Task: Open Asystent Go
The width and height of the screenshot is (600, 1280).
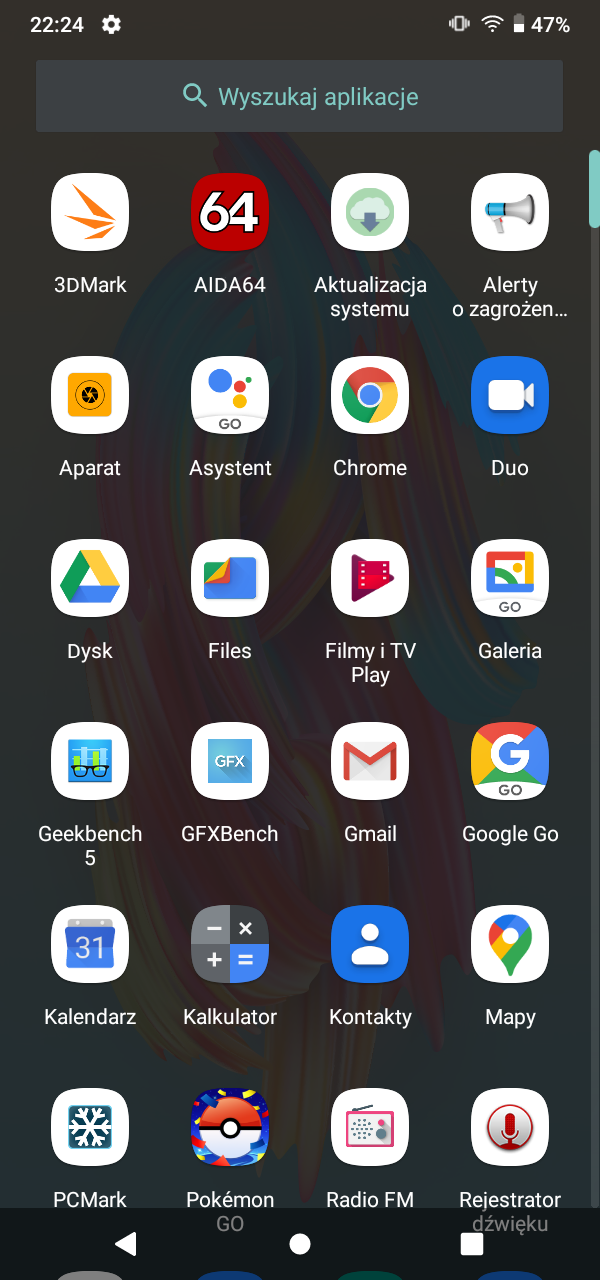Action: 230,395
